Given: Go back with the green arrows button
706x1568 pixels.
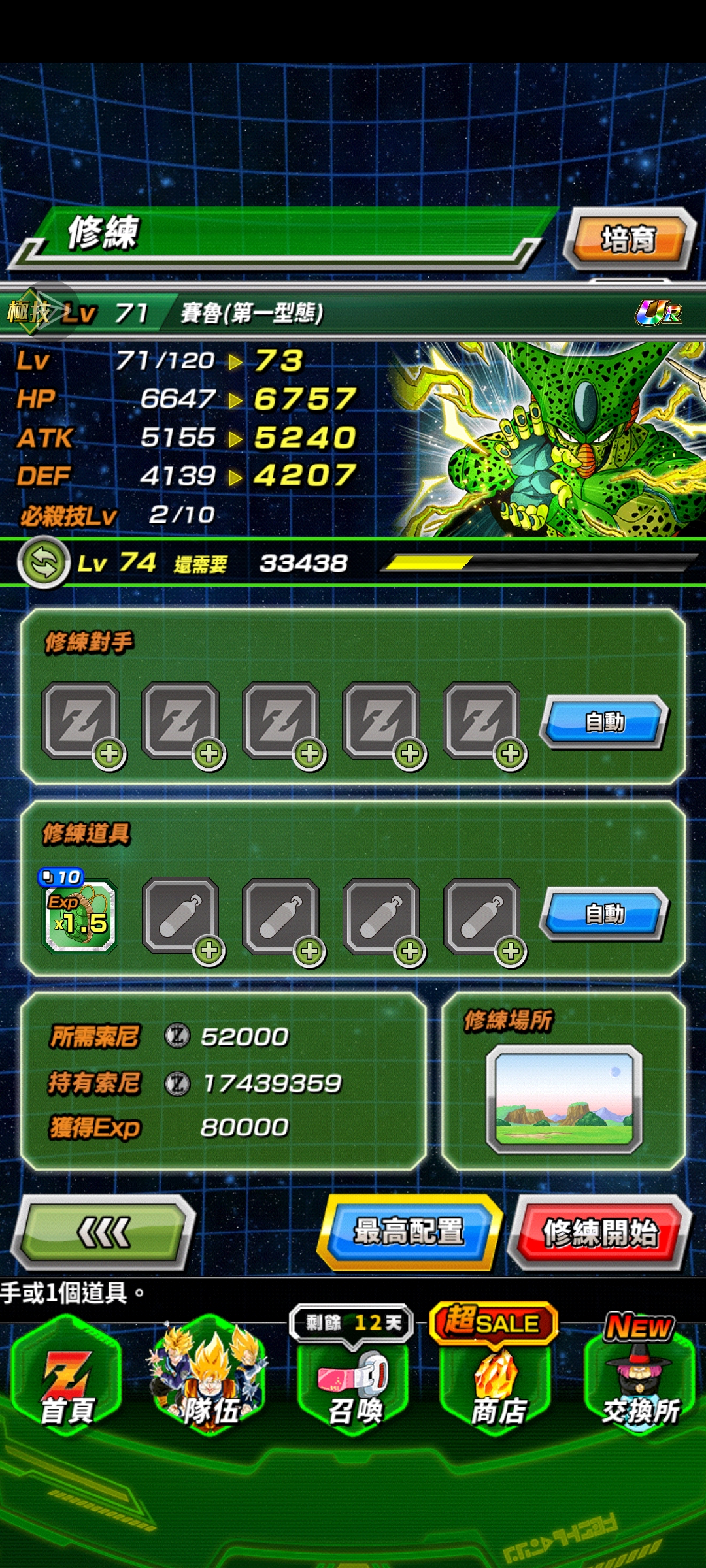Looking at the screenshot, I should point(105,1232).
